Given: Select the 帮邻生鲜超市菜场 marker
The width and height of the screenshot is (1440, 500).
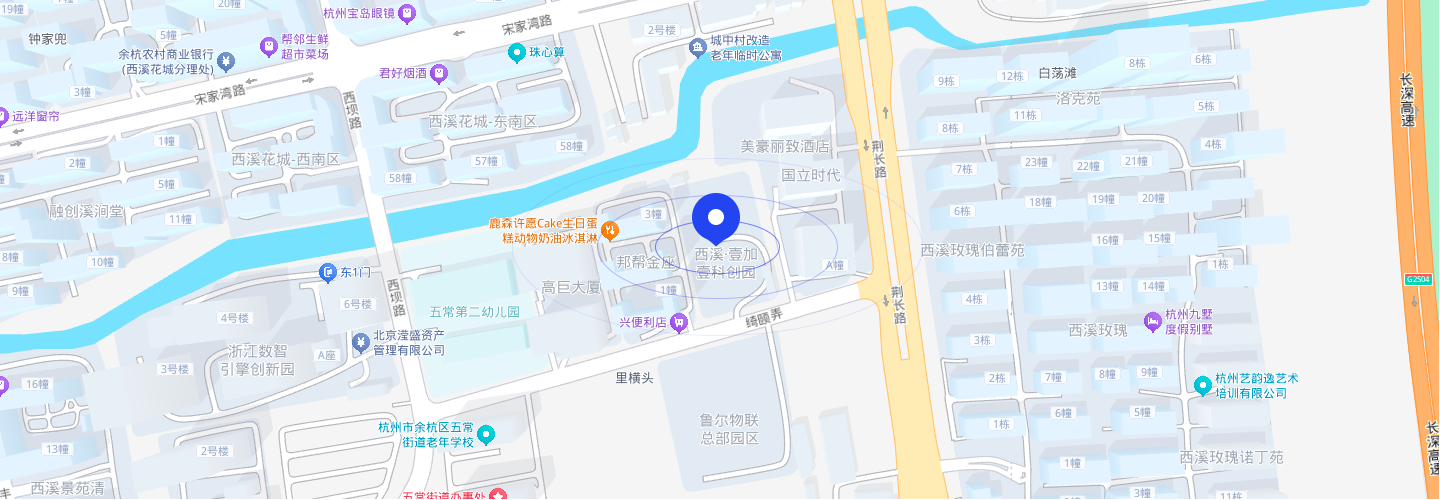Looking at the screenshot, I should (x=268, y=46).
